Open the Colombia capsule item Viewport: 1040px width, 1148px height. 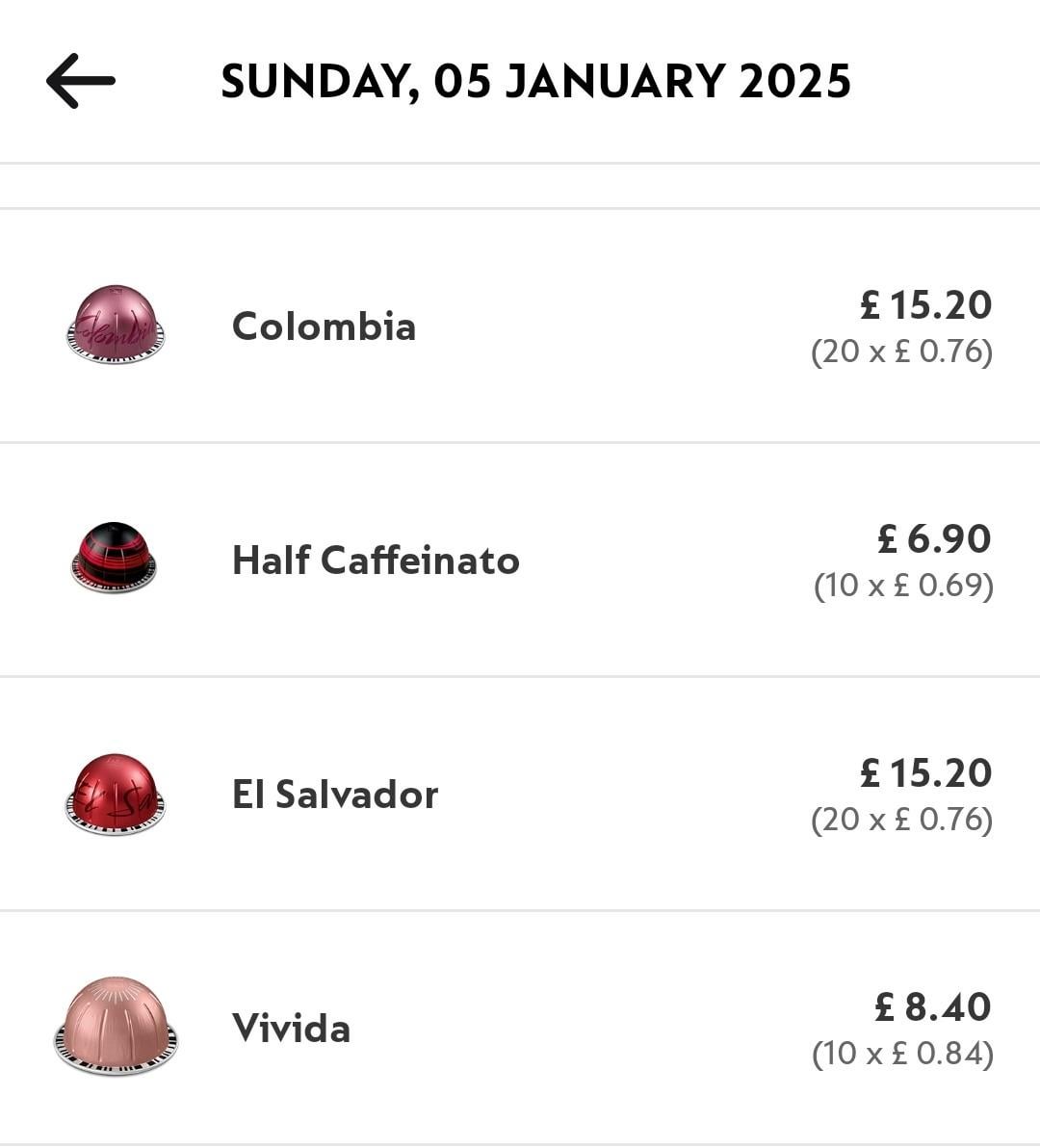point(324,326)
